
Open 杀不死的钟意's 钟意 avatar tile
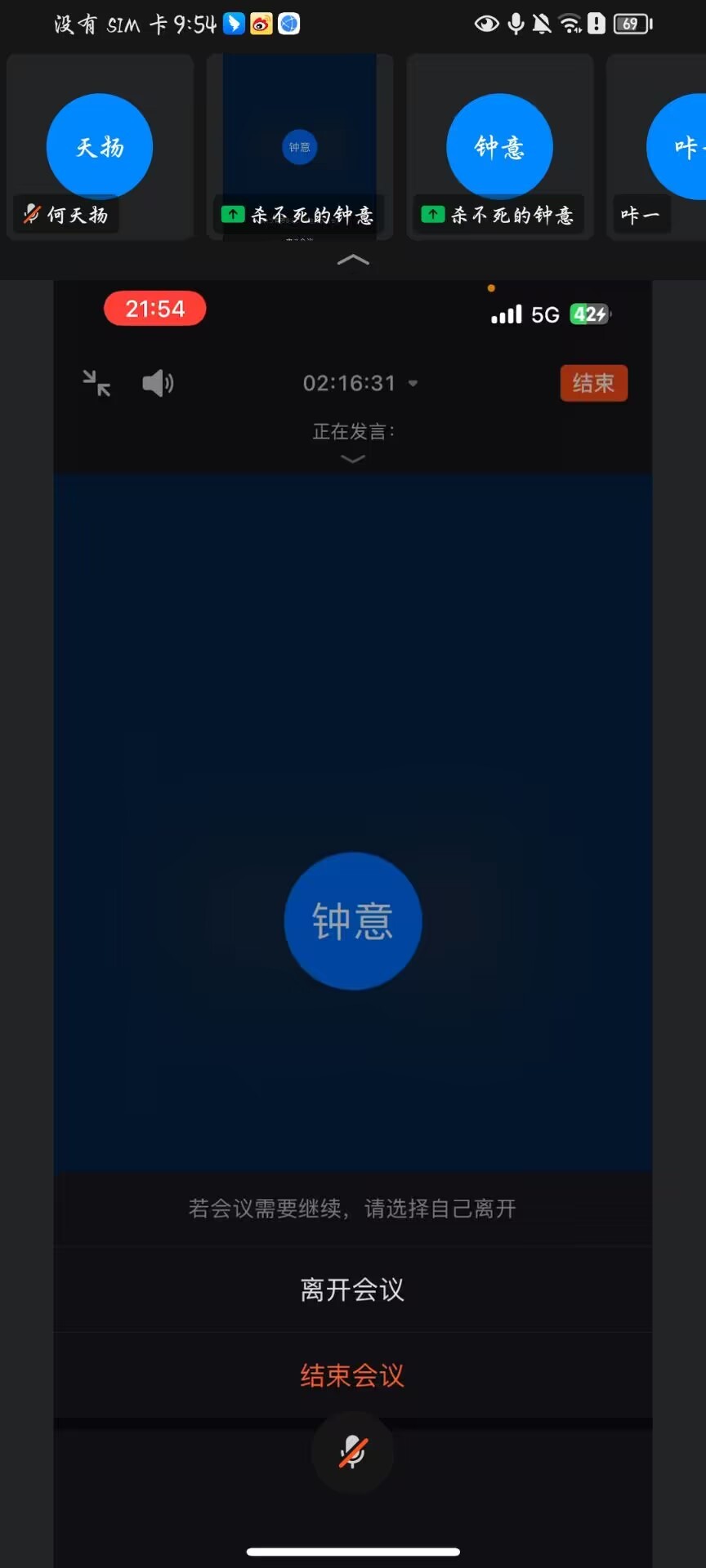coord(499,148)
